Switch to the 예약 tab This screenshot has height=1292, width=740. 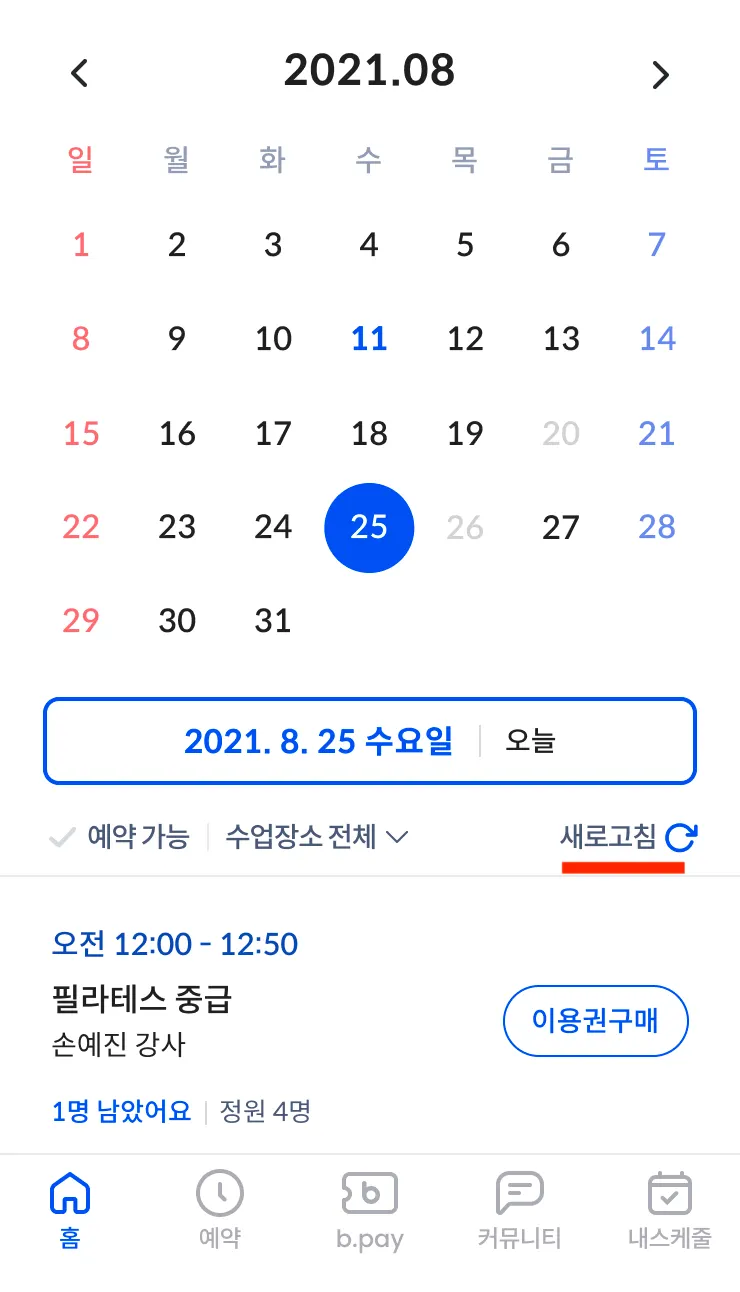click(x=220, y=1210)
